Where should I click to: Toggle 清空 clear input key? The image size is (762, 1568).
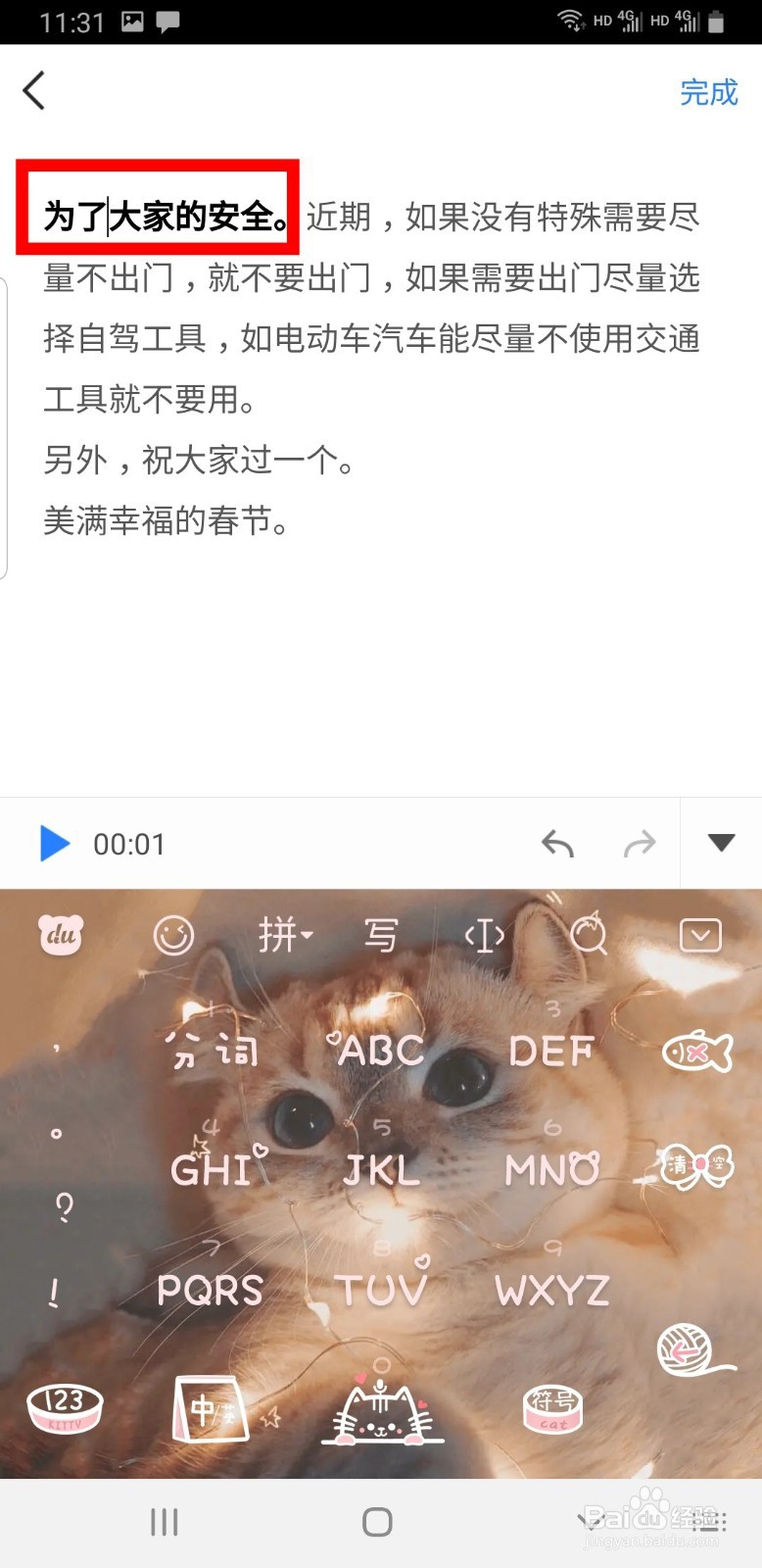[x=697, y=1166]
